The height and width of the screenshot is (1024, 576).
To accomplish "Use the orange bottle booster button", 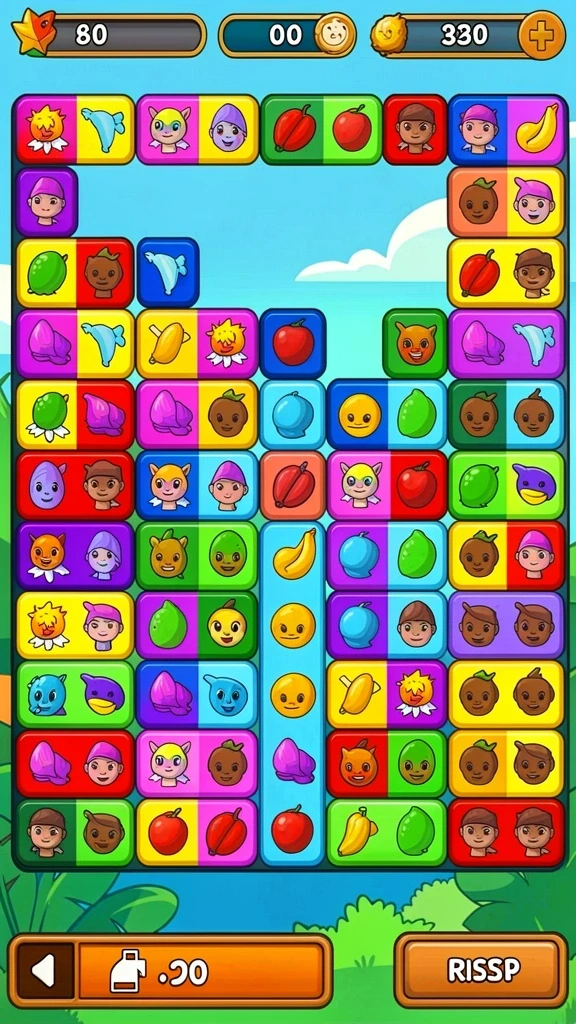I will [x=201, y=972].
